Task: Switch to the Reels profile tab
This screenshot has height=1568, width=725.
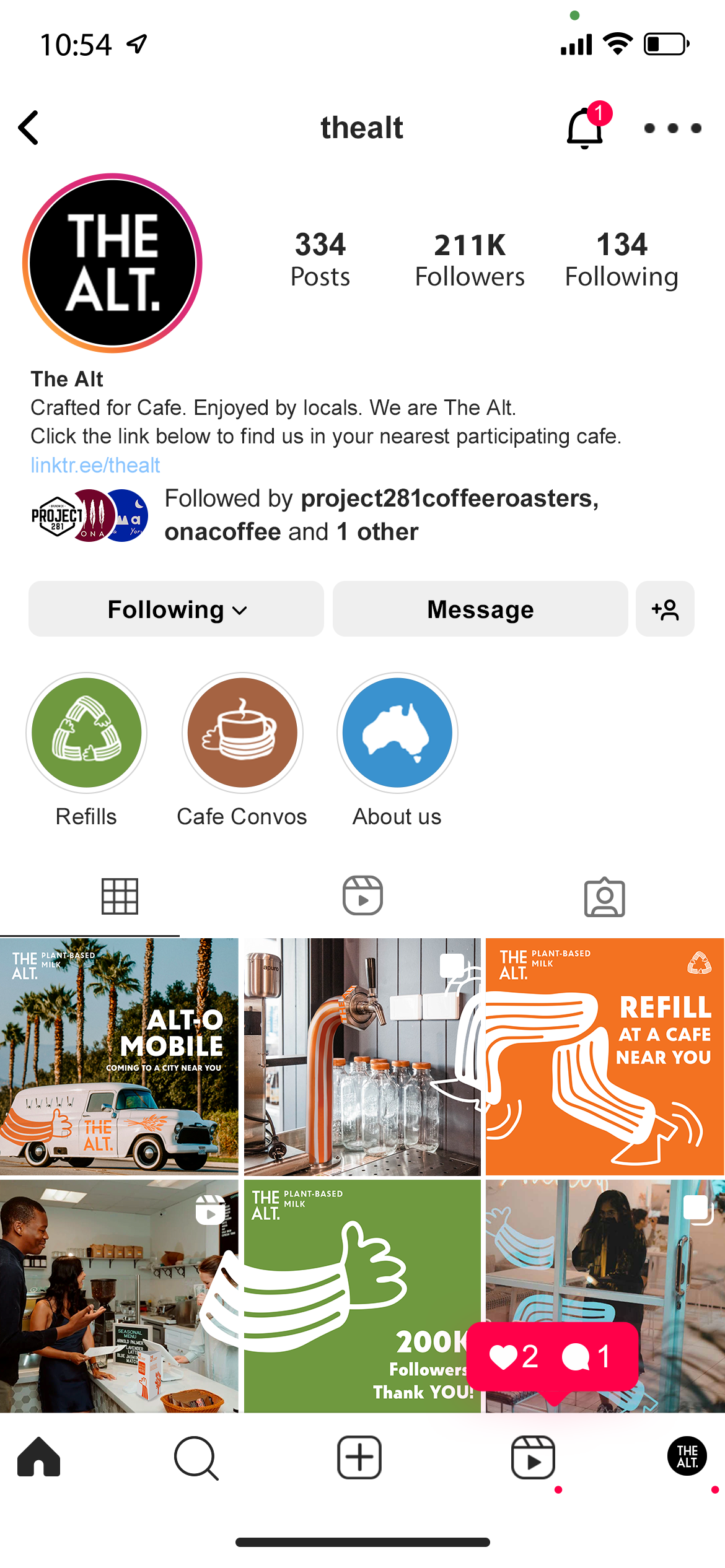Action: (x=362, y=895)
